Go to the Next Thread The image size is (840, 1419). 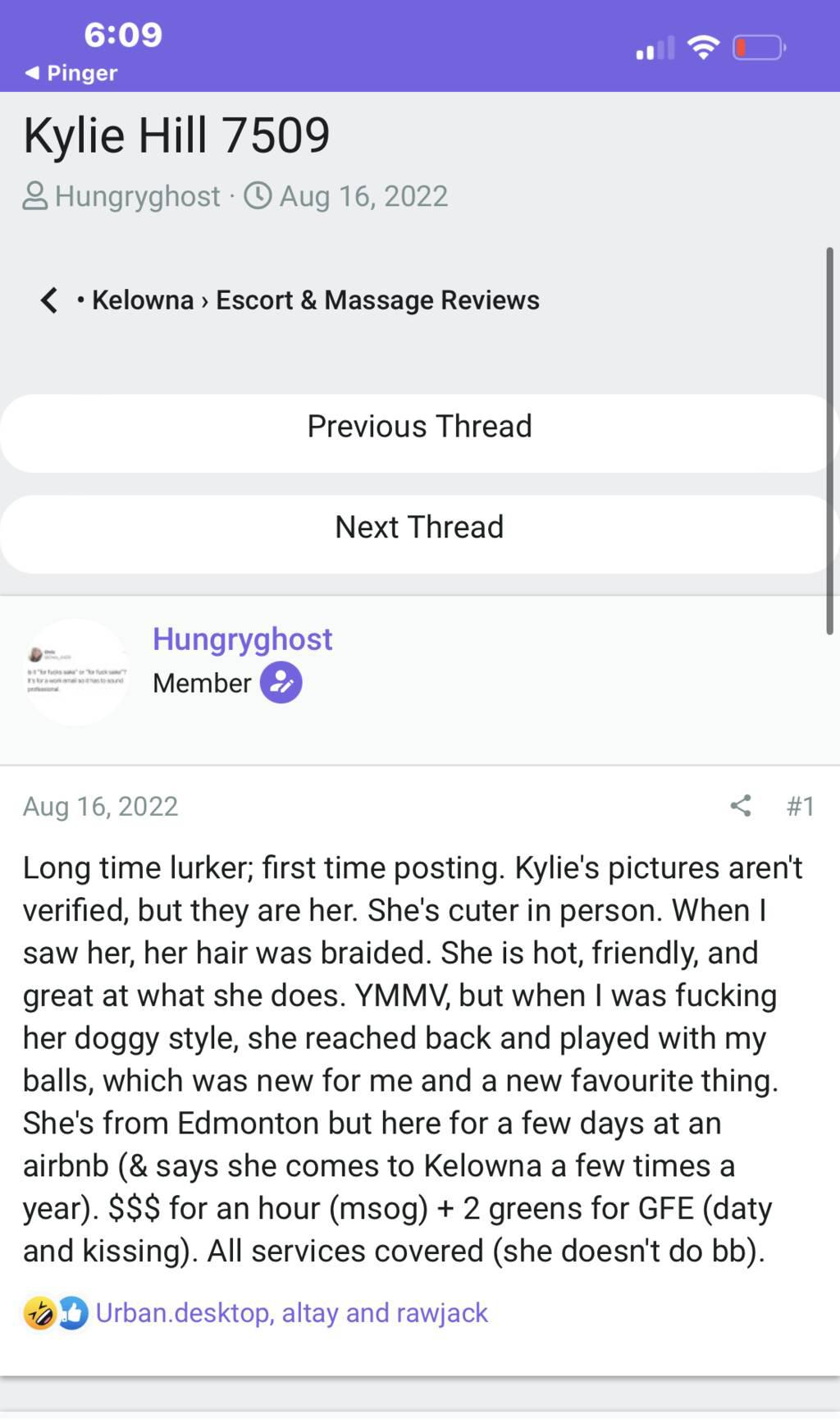pos(419,528)
